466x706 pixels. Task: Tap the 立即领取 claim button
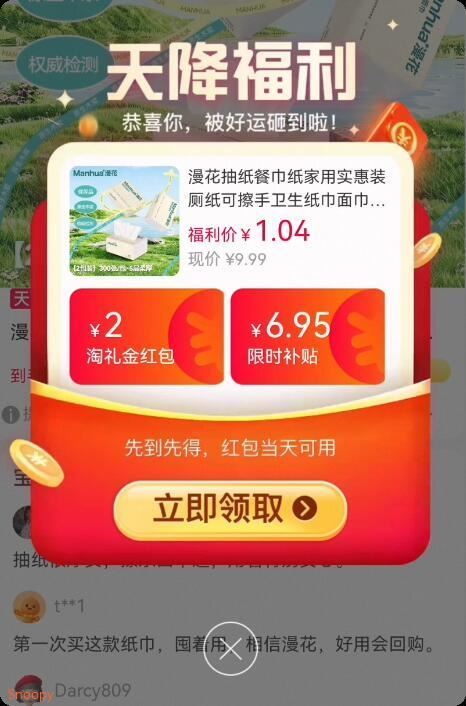(230, 509)
